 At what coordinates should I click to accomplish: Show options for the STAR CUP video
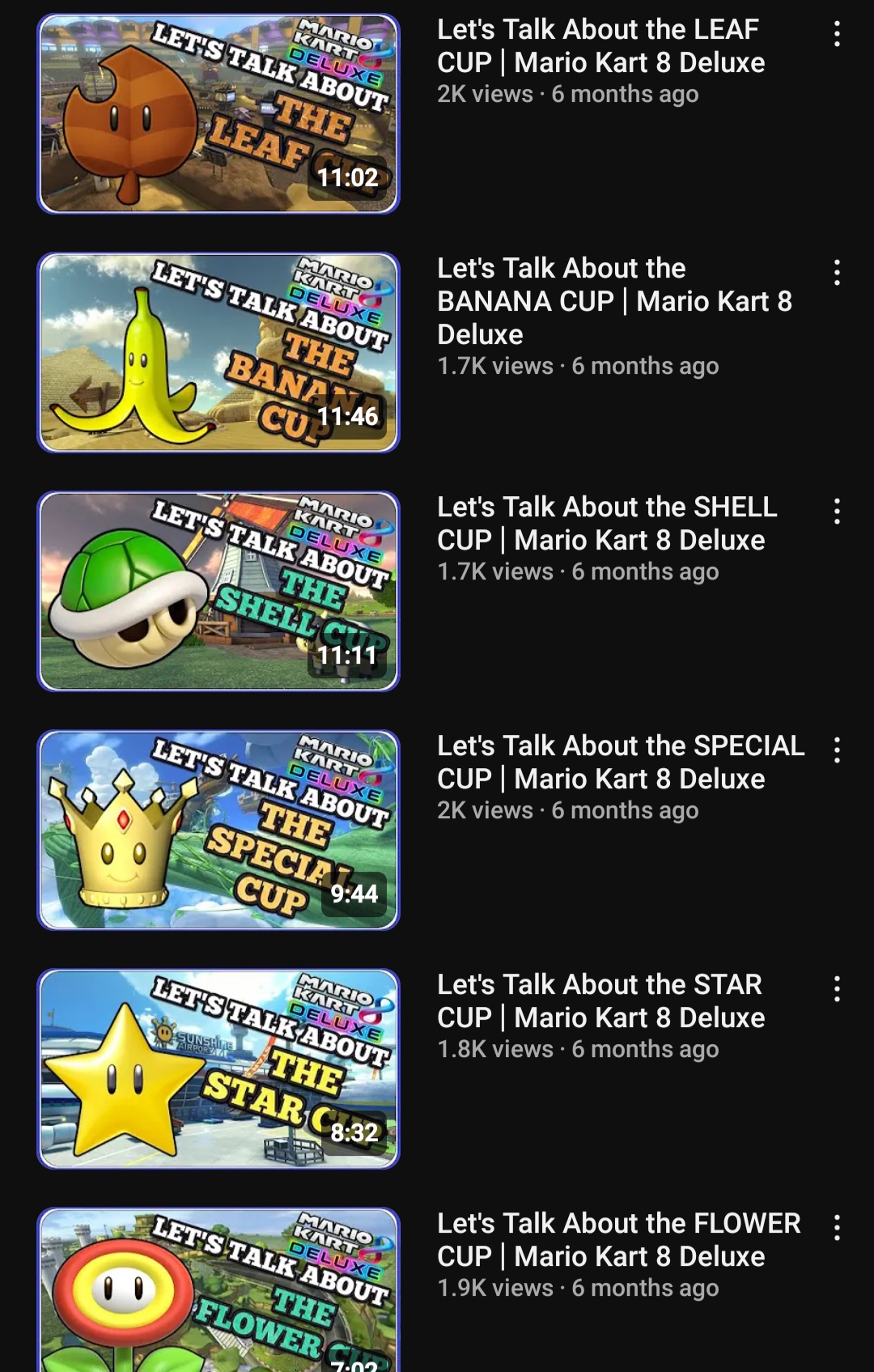pyautogui.click(x=837, y=989)
